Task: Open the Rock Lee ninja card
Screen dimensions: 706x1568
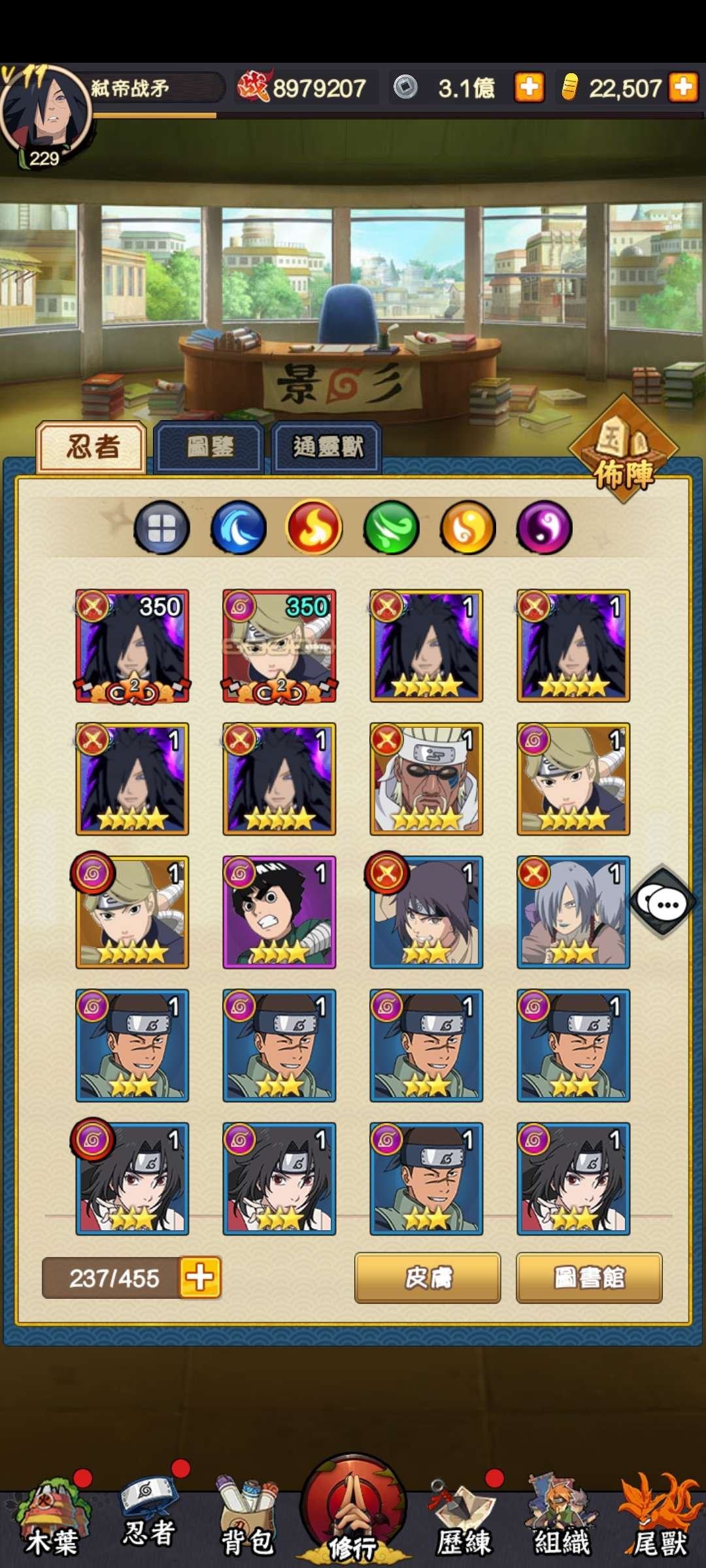Action: [x=279, y=912]
